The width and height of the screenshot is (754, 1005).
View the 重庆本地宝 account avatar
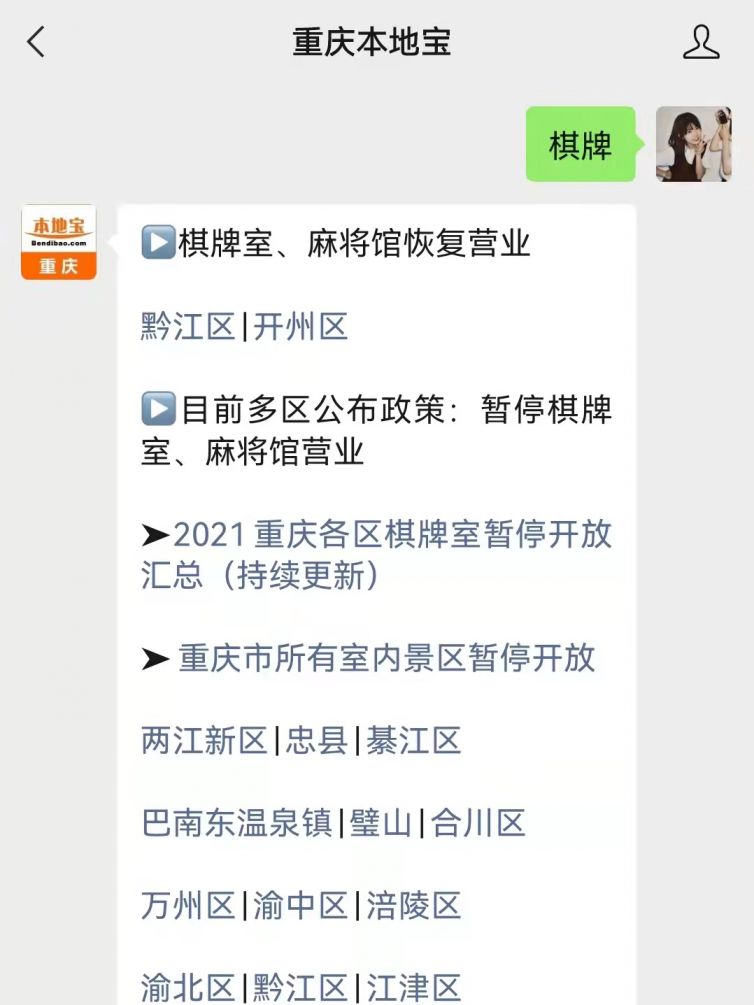click(59, 242)
